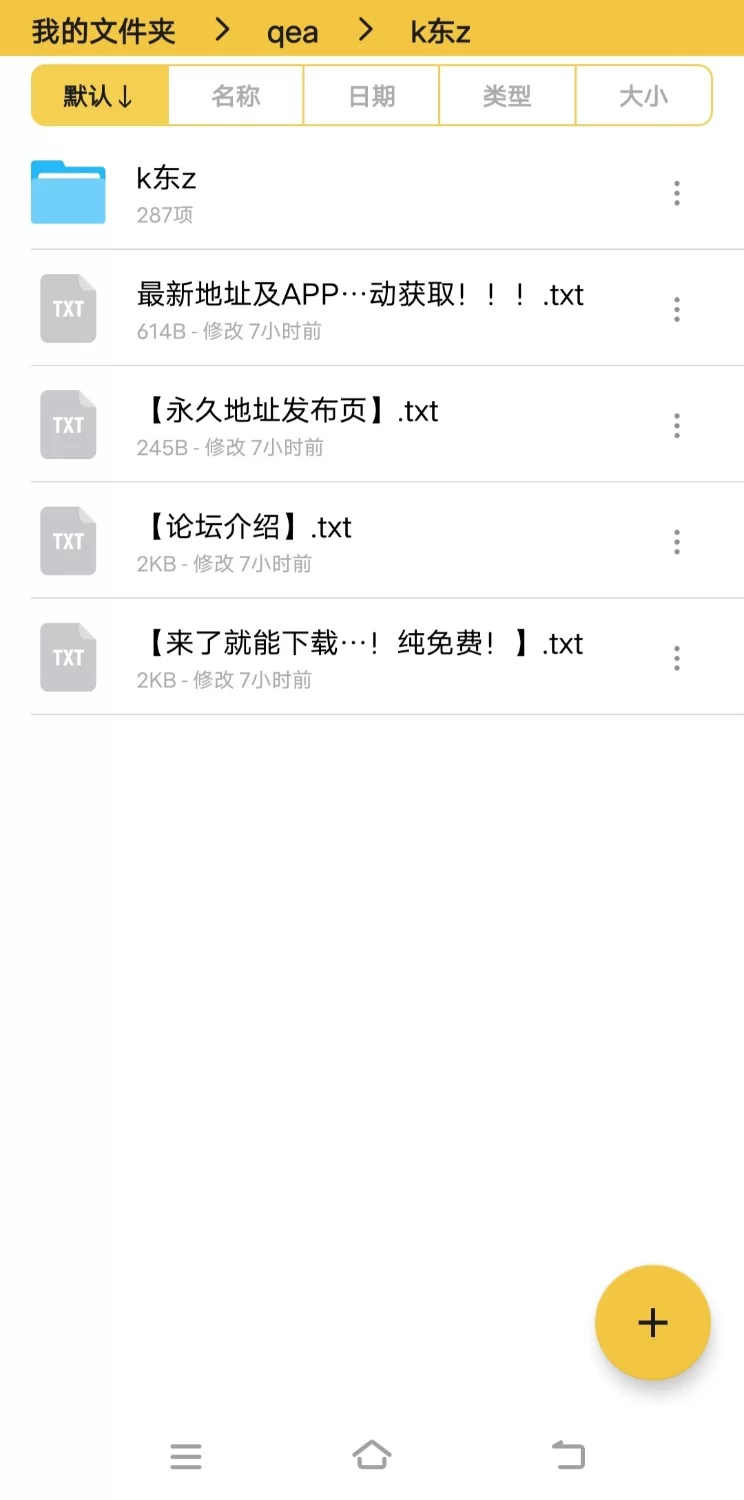Sort the list by 名称
The image size is (744, 1500).
tap(236, 96)
